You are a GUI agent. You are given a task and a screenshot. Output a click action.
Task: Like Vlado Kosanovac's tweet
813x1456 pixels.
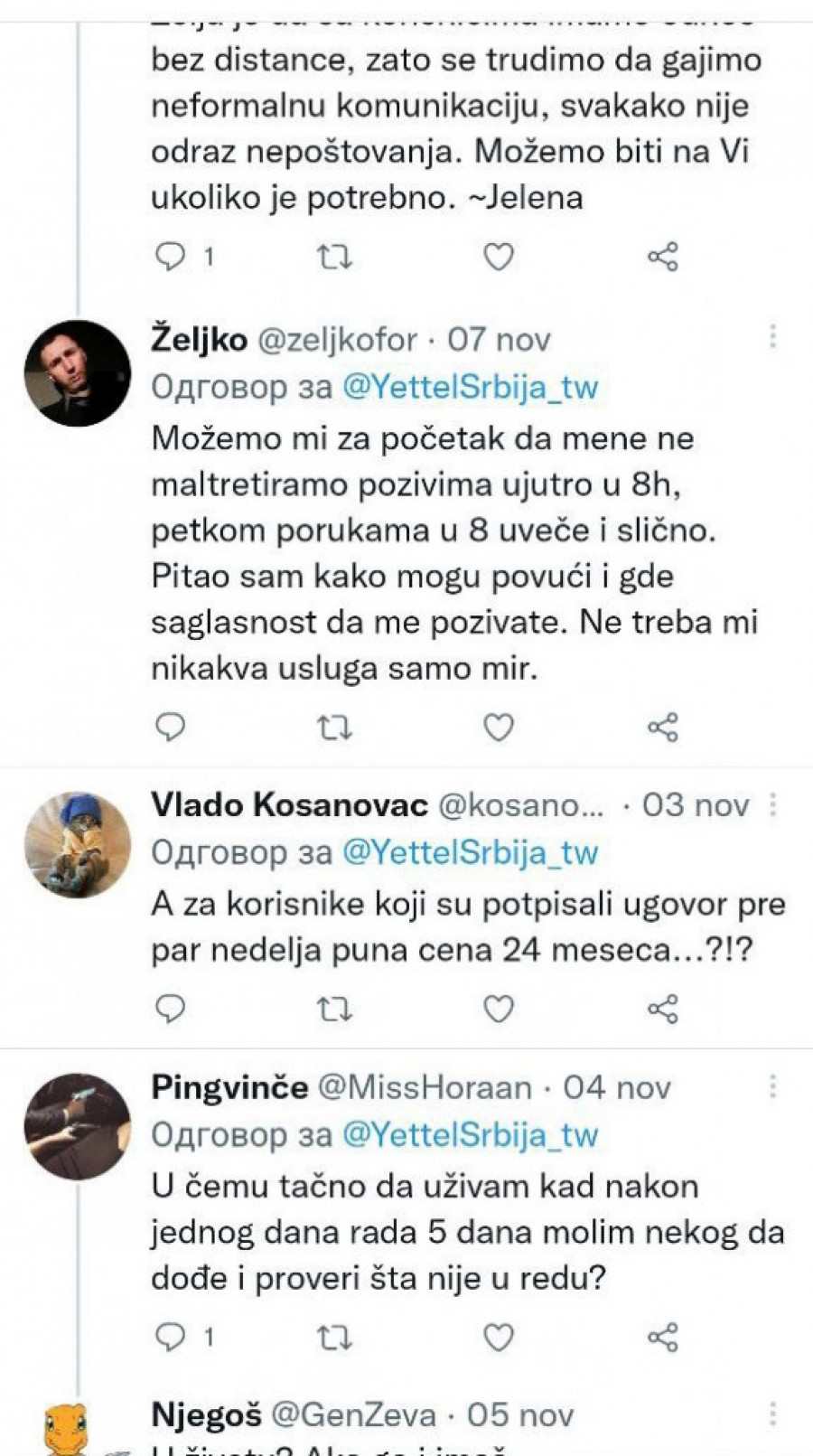click(498, 1008)
